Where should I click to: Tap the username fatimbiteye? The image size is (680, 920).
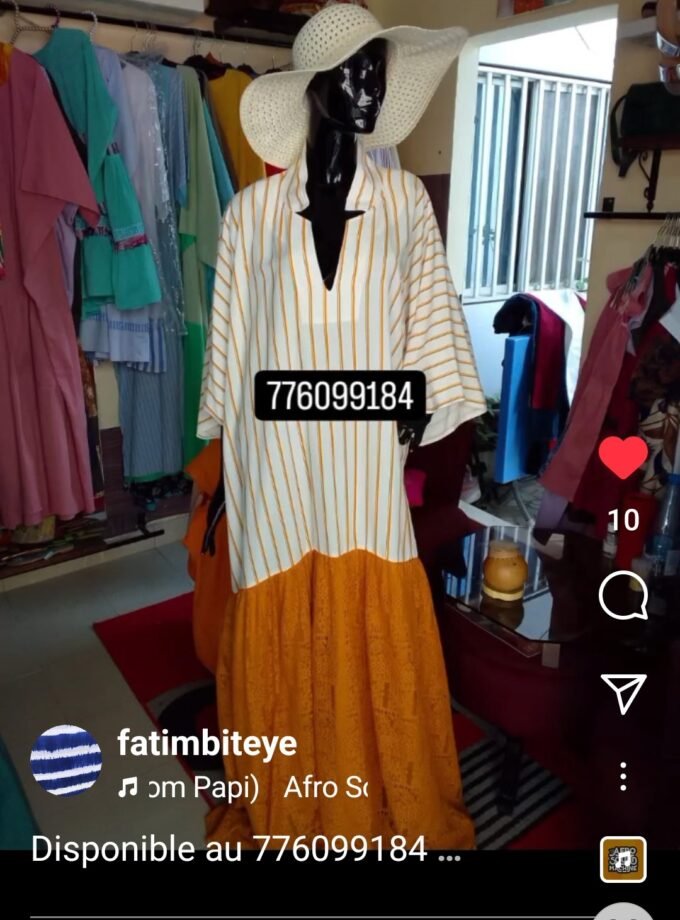(x=207, y=743)
